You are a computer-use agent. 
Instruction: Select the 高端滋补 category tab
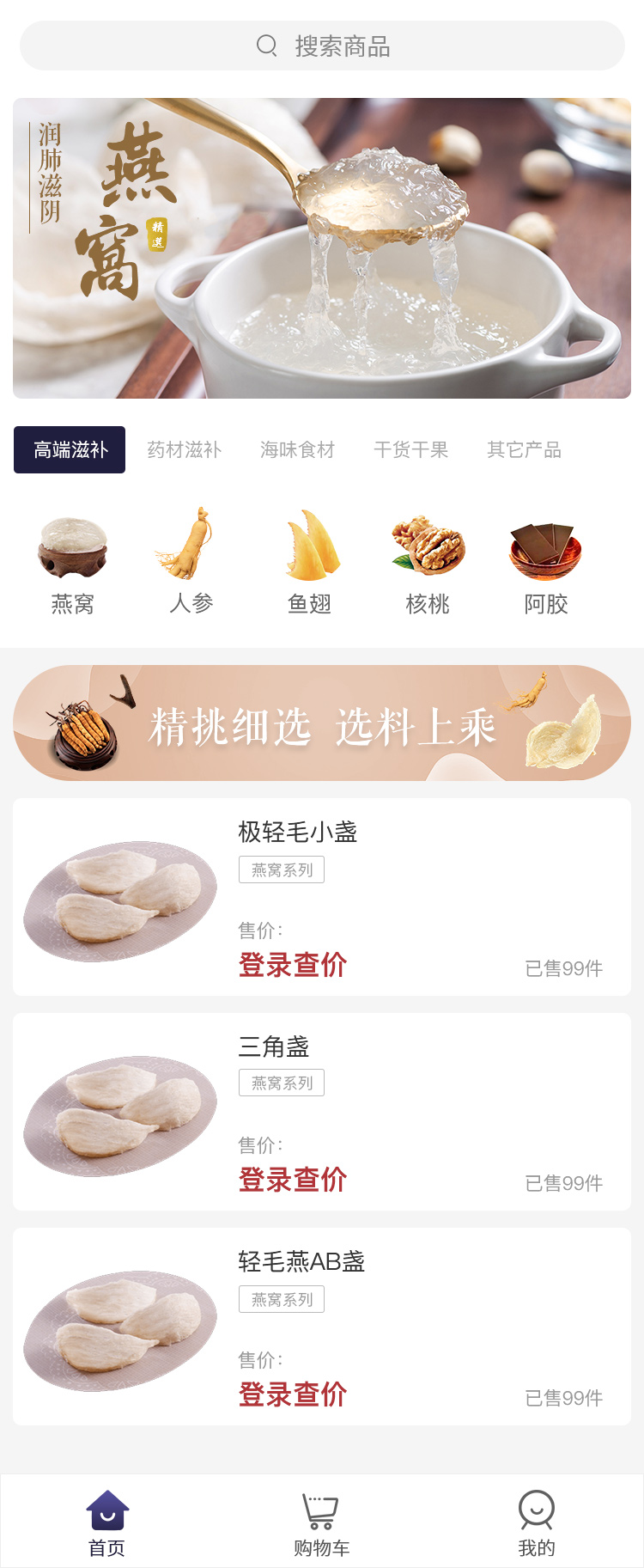tap(70, 449)
